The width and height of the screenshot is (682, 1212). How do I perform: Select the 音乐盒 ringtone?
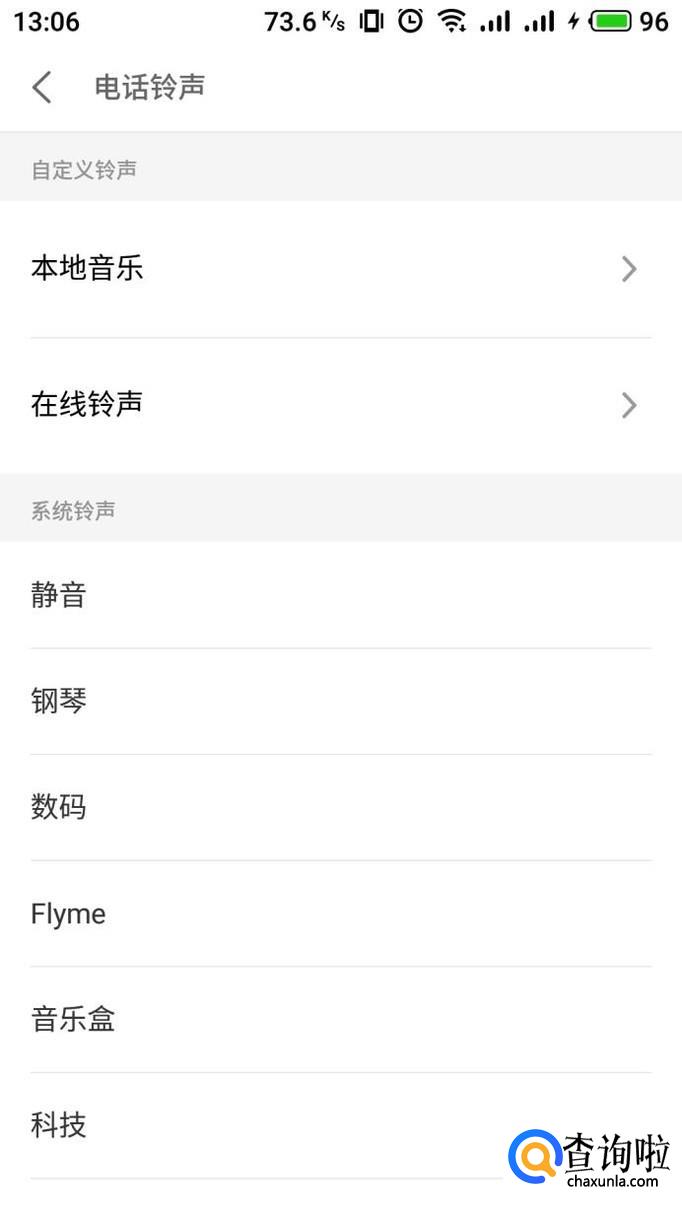340,1019
